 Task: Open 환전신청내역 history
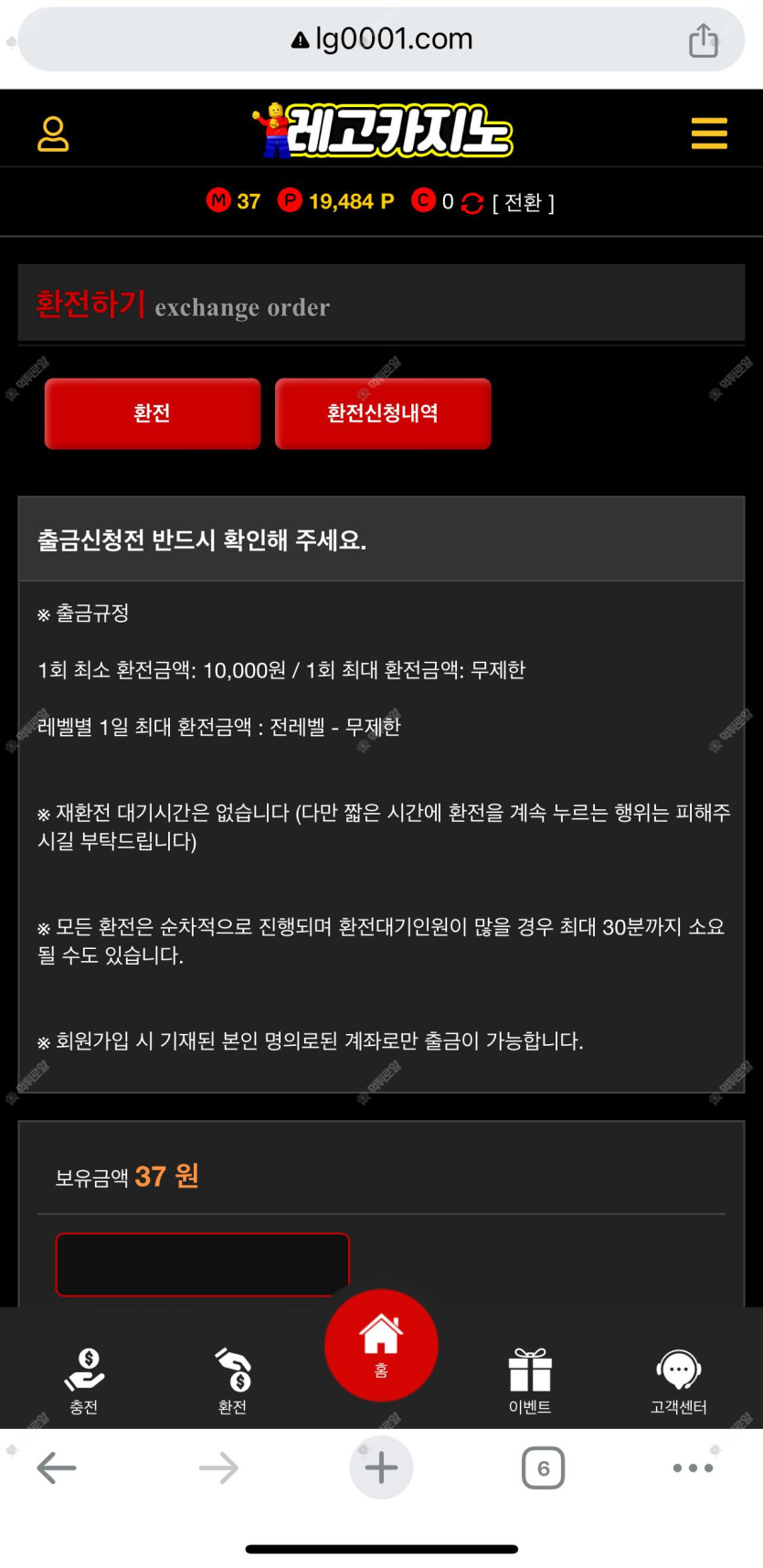383,413
